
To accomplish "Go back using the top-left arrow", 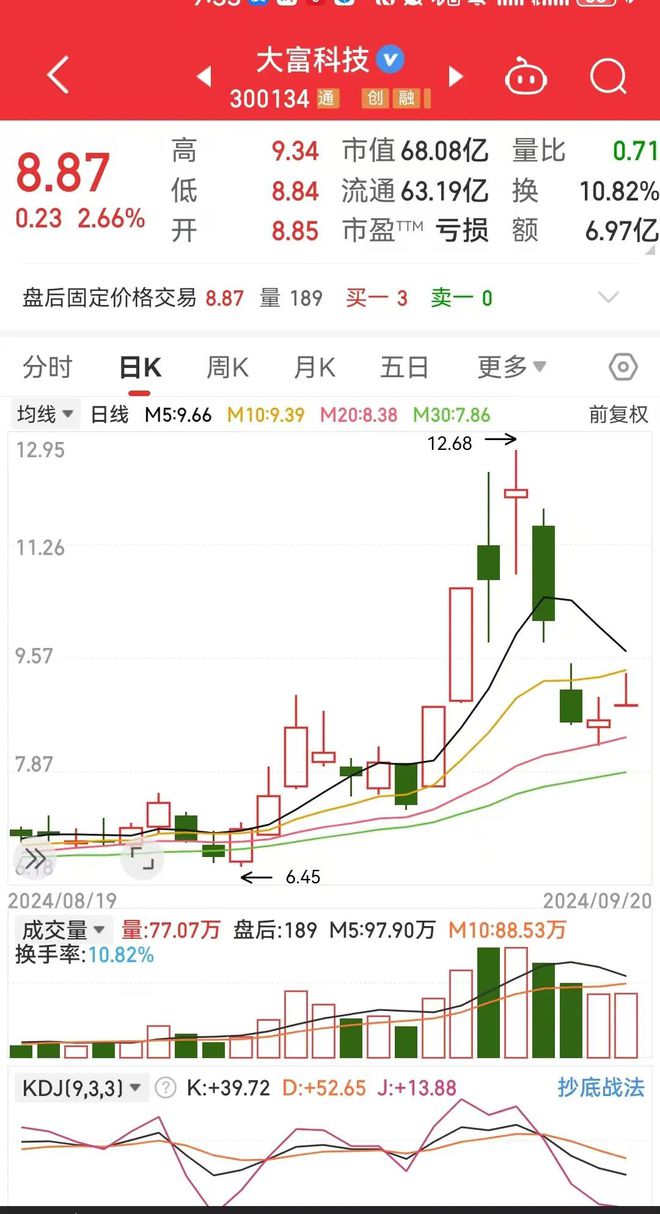I will click(58, 75).
